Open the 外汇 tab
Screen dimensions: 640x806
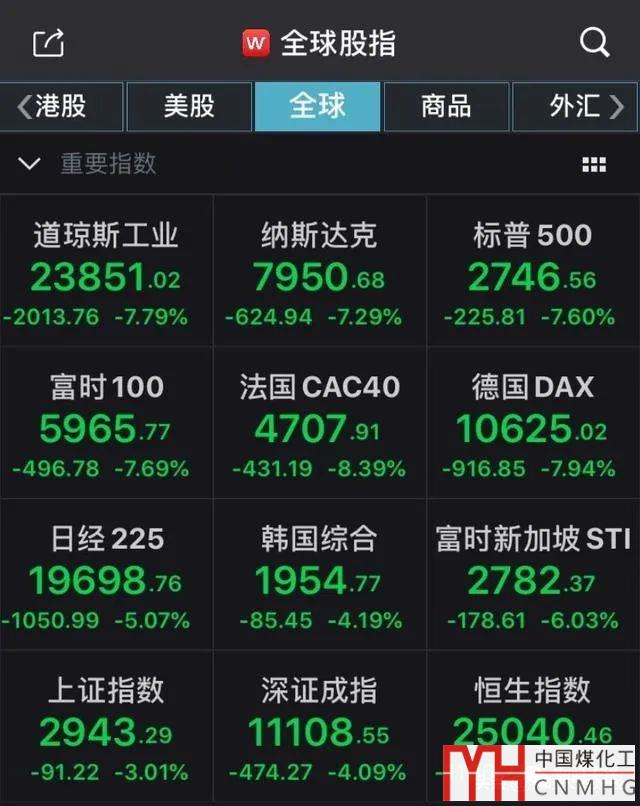[575, 107]
